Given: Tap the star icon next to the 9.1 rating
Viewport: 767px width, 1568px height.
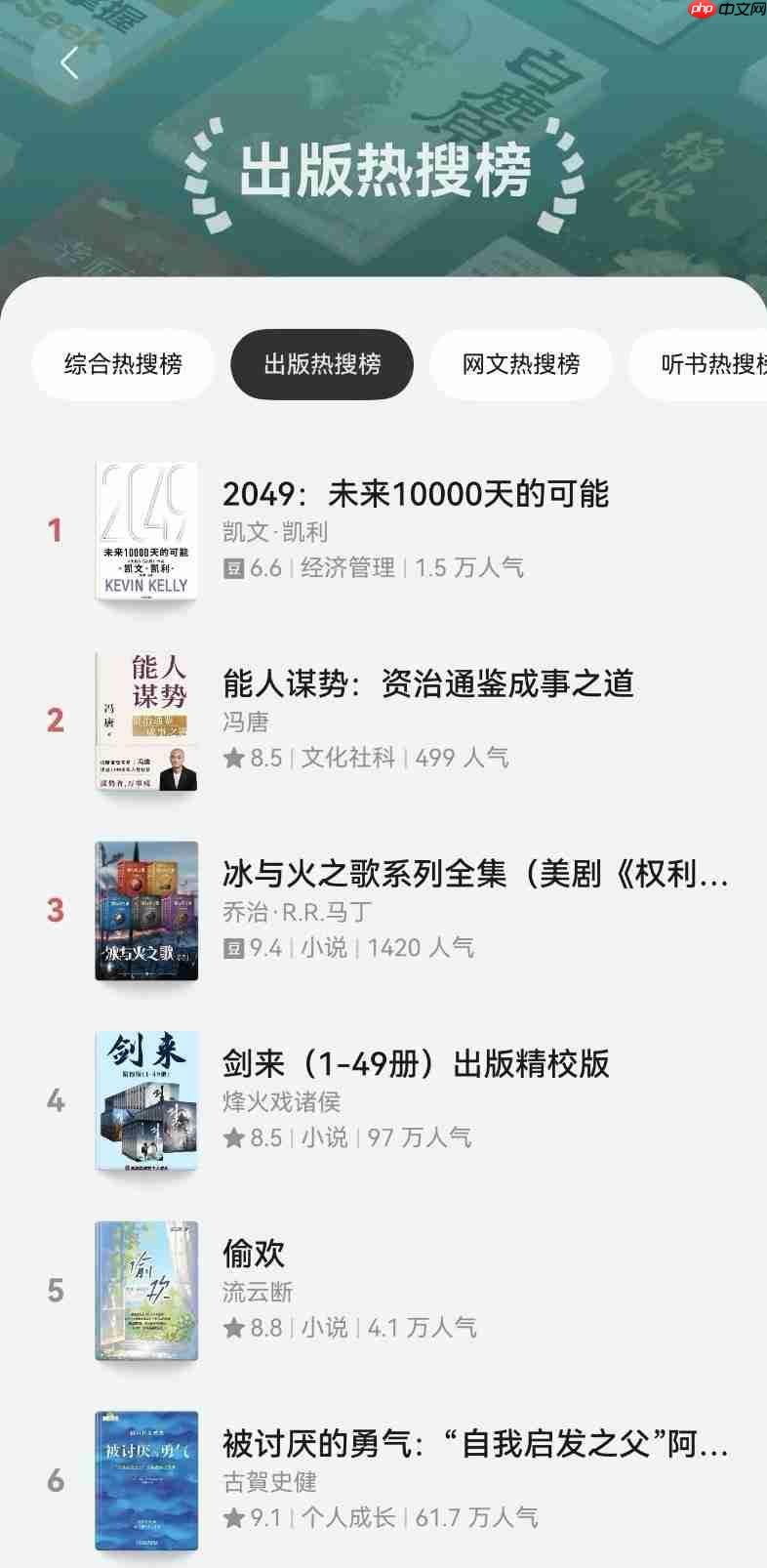Looking at the screenshot, I should click(x=234, y=1515).
